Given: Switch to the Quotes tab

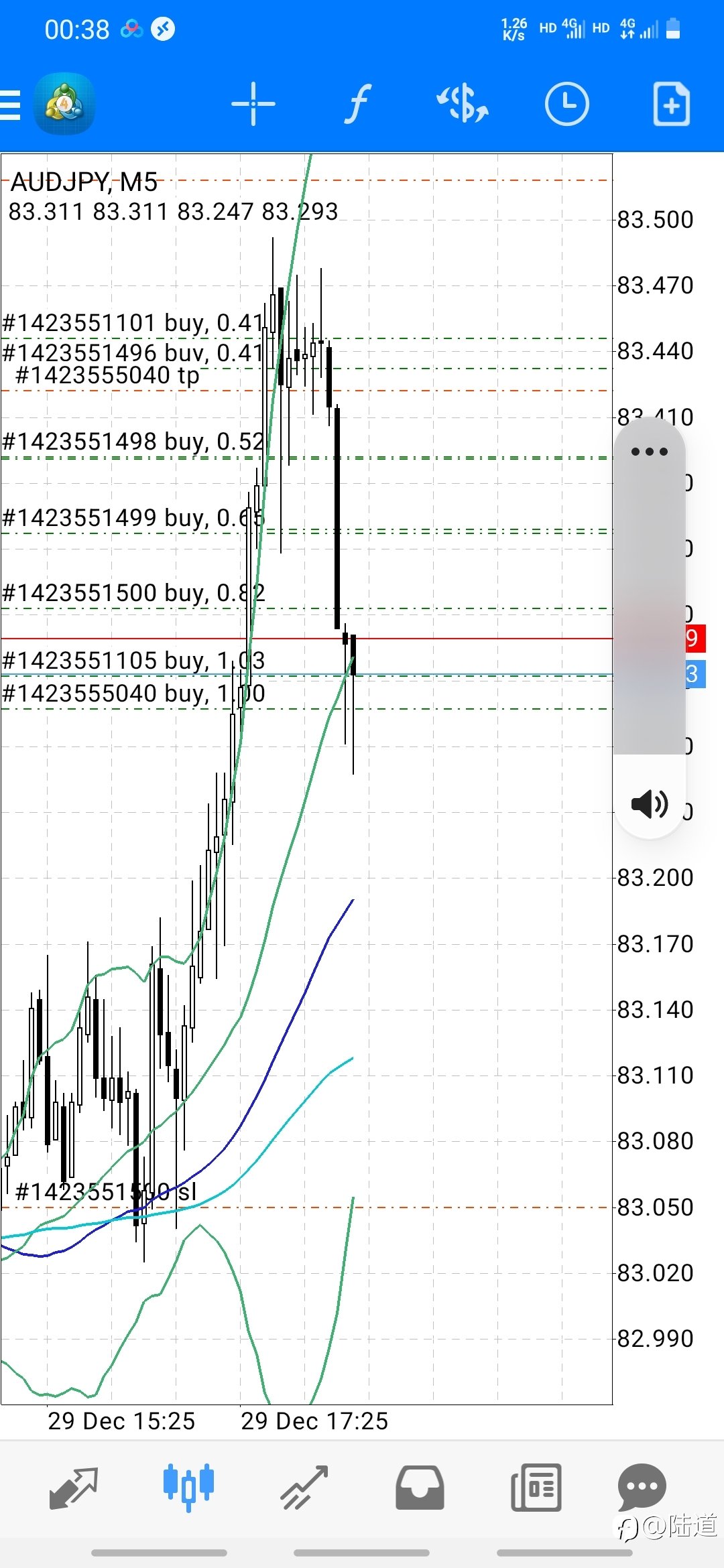Looking at the screenshot, I should click(x=74, y=1488).
